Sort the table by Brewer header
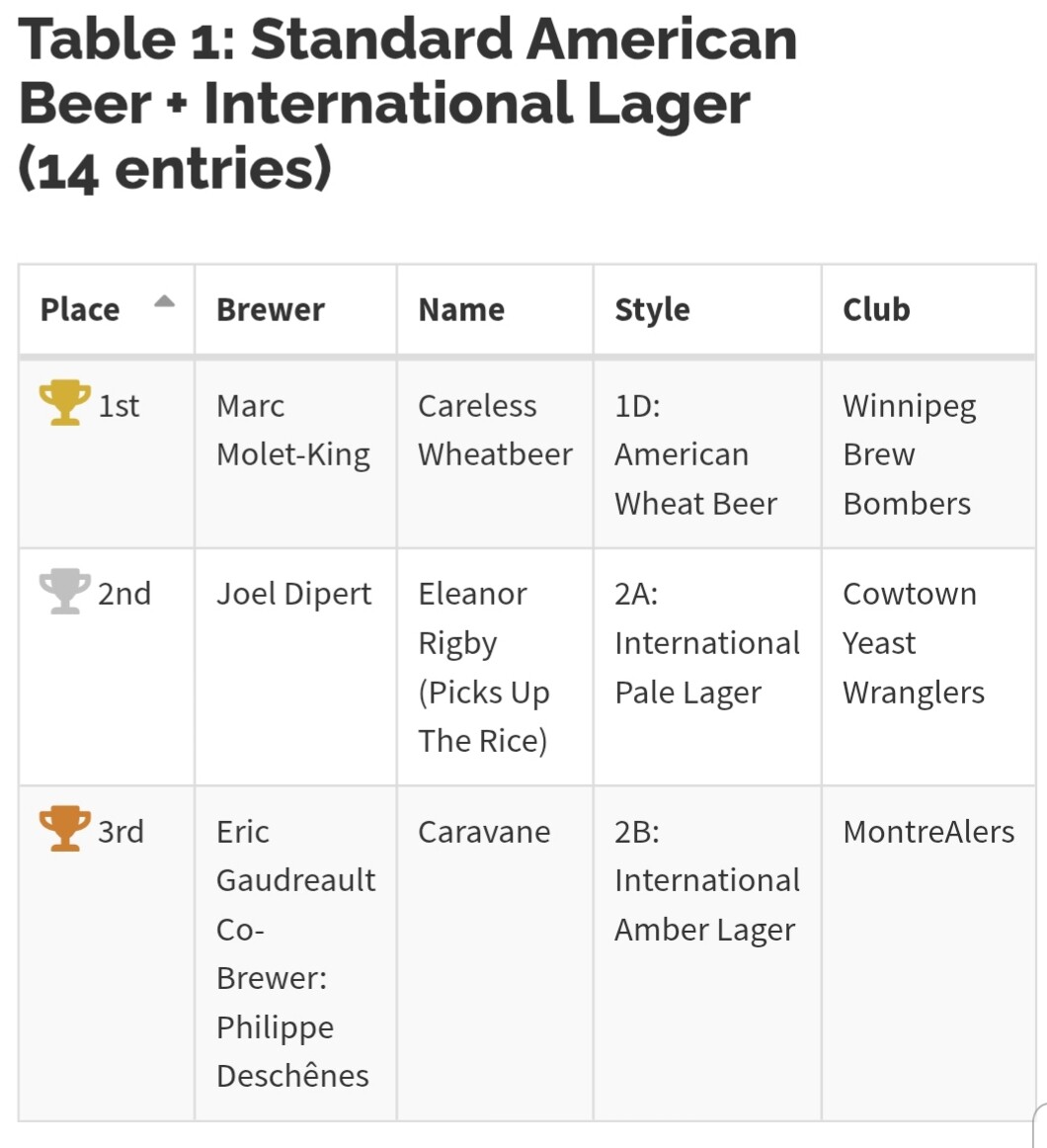 tap(271, 309)
